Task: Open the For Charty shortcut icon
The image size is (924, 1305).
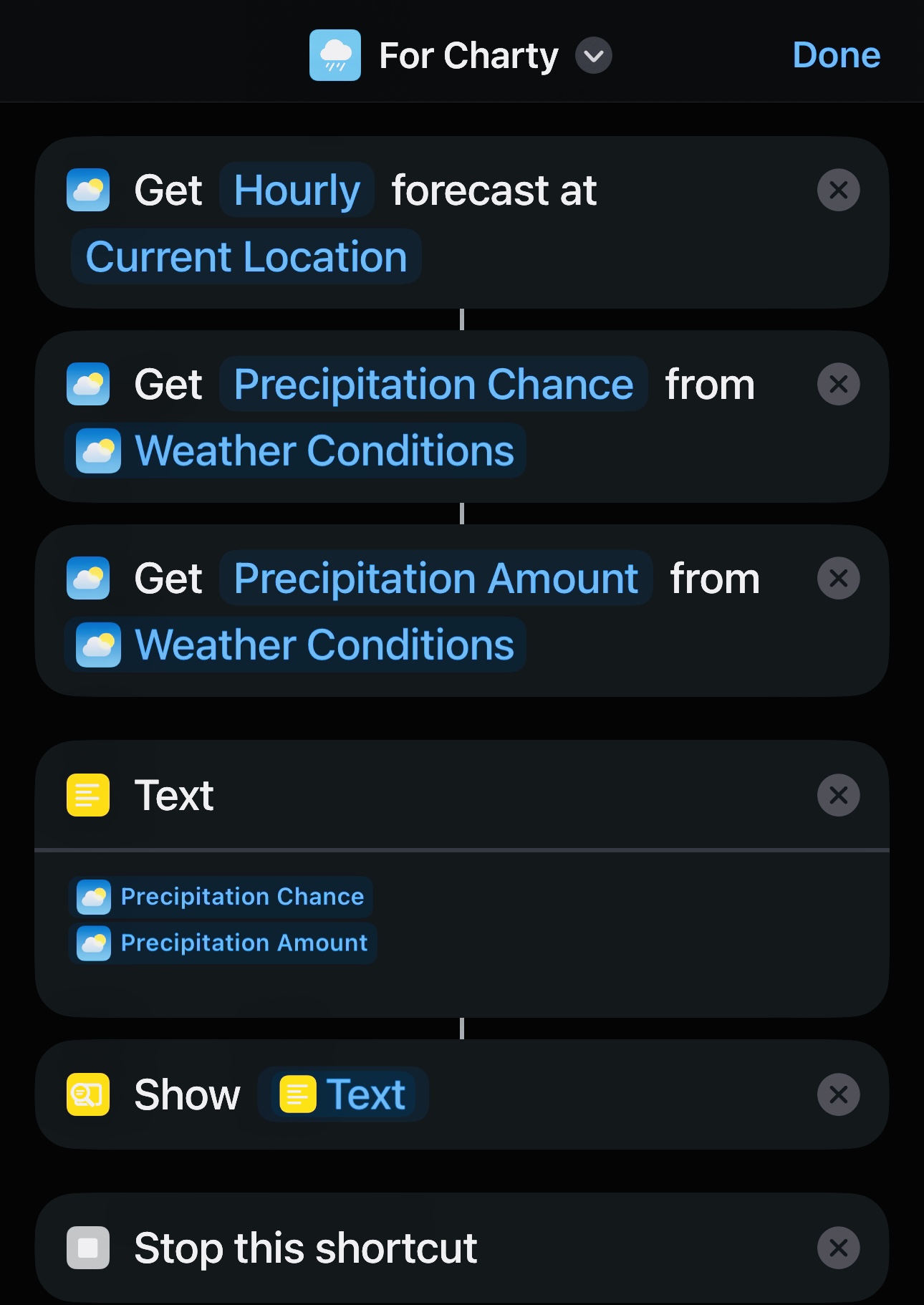Action: (335, 55)
